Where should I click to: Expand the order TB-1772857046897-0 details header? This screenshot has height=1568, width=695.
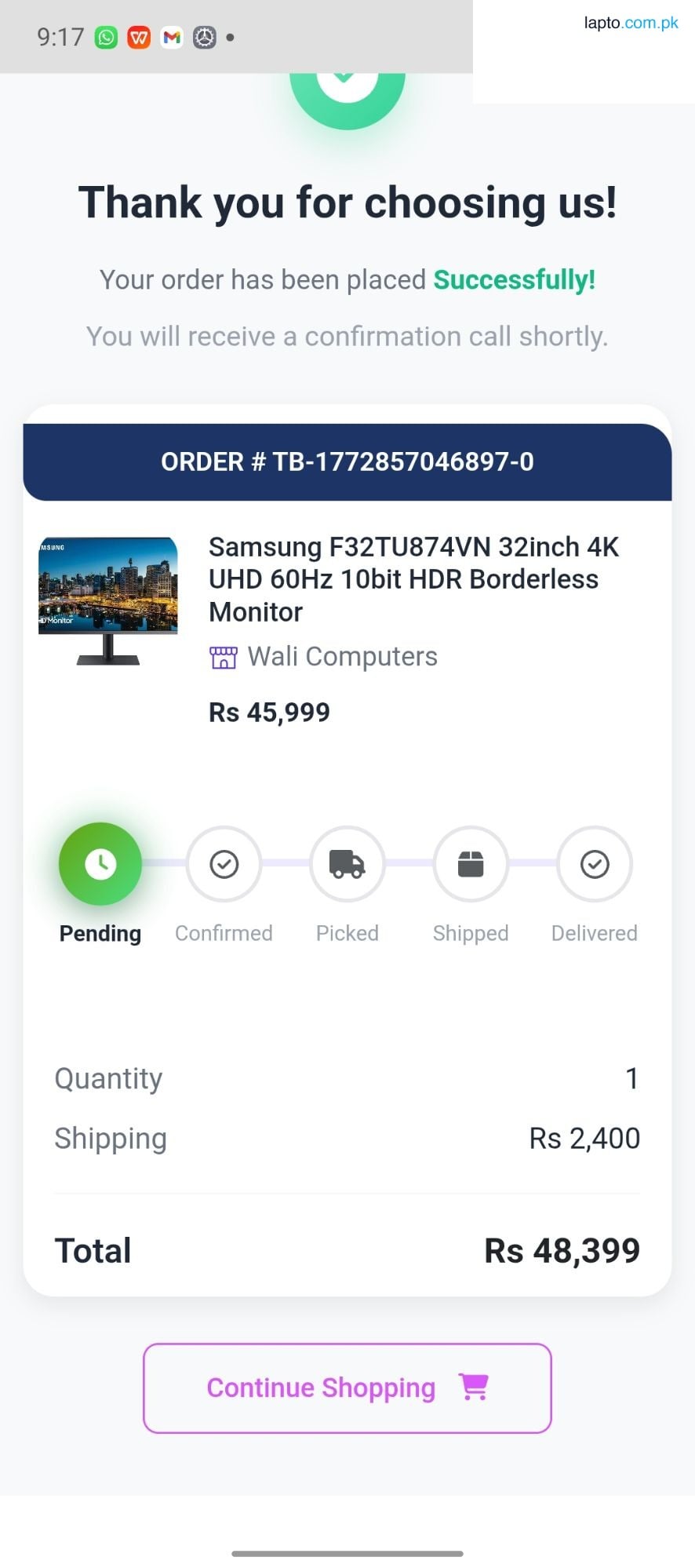(347, 462)
